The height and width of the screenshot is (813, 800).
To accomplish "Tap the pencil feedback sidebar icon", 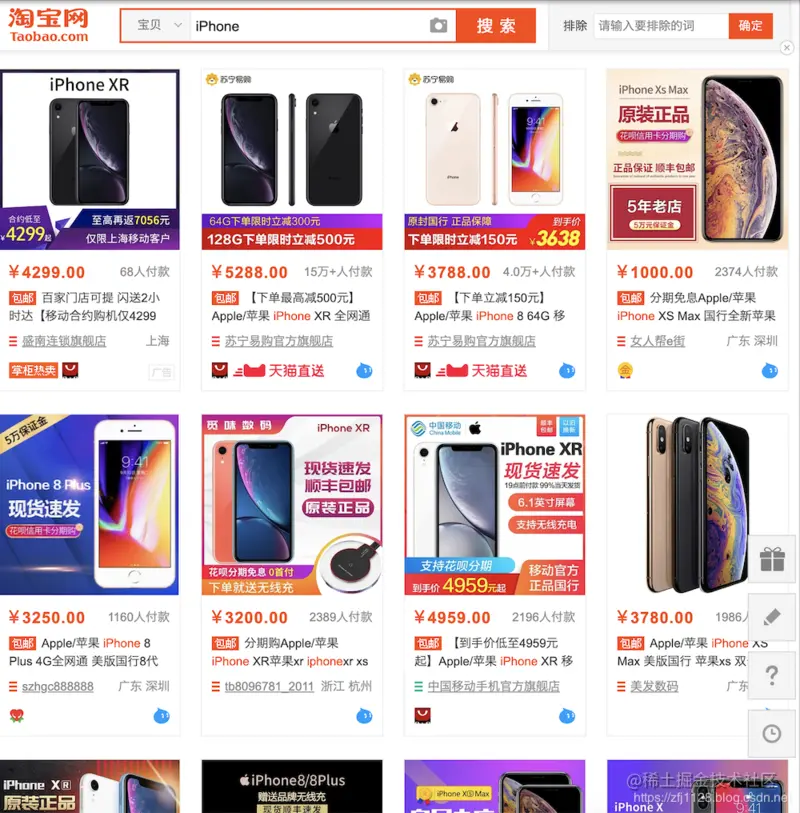I will (772, 617).
